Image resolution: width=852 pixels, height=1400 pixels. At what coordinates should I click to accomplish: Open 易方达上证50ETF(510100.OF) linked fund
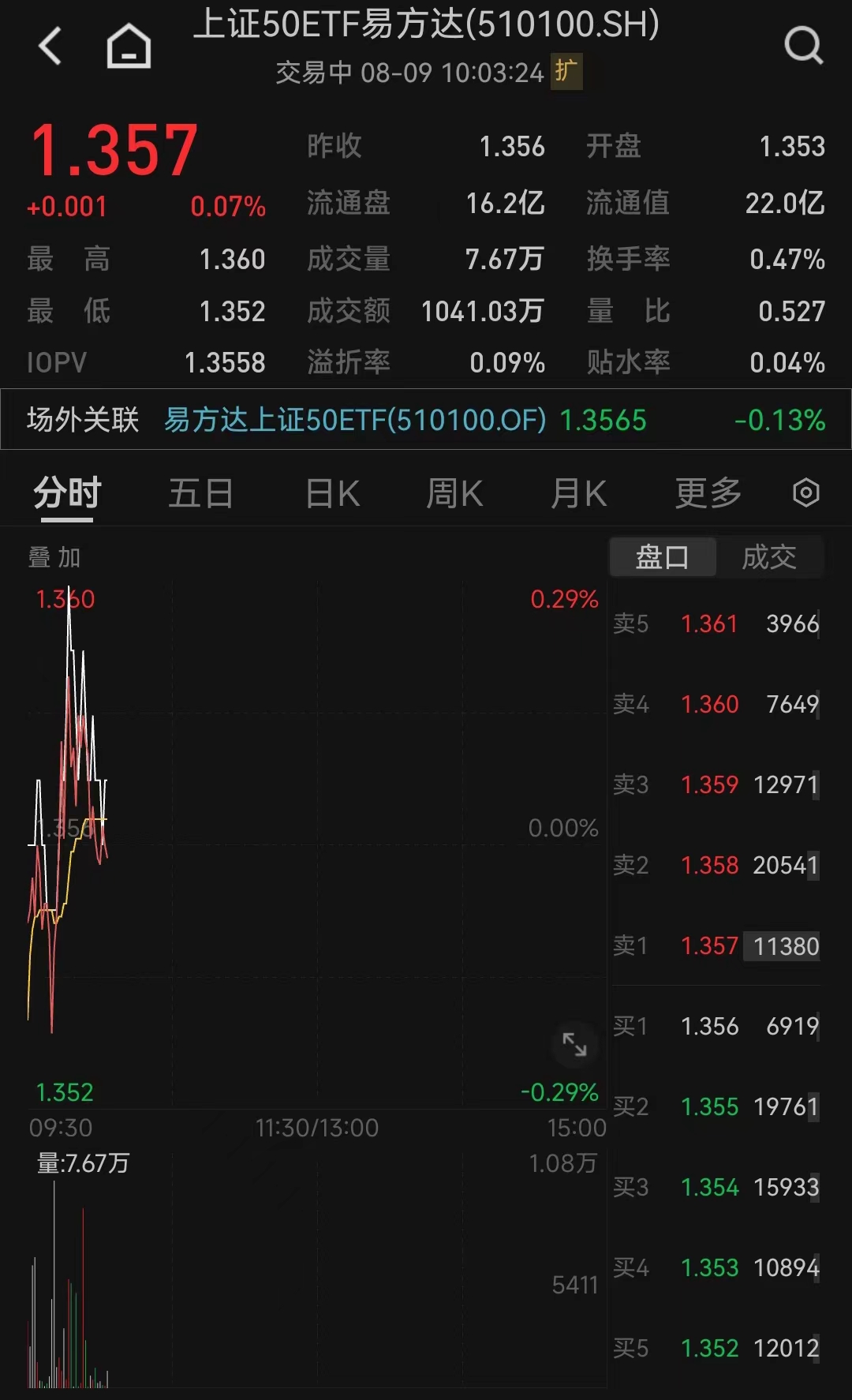[354, 419]
